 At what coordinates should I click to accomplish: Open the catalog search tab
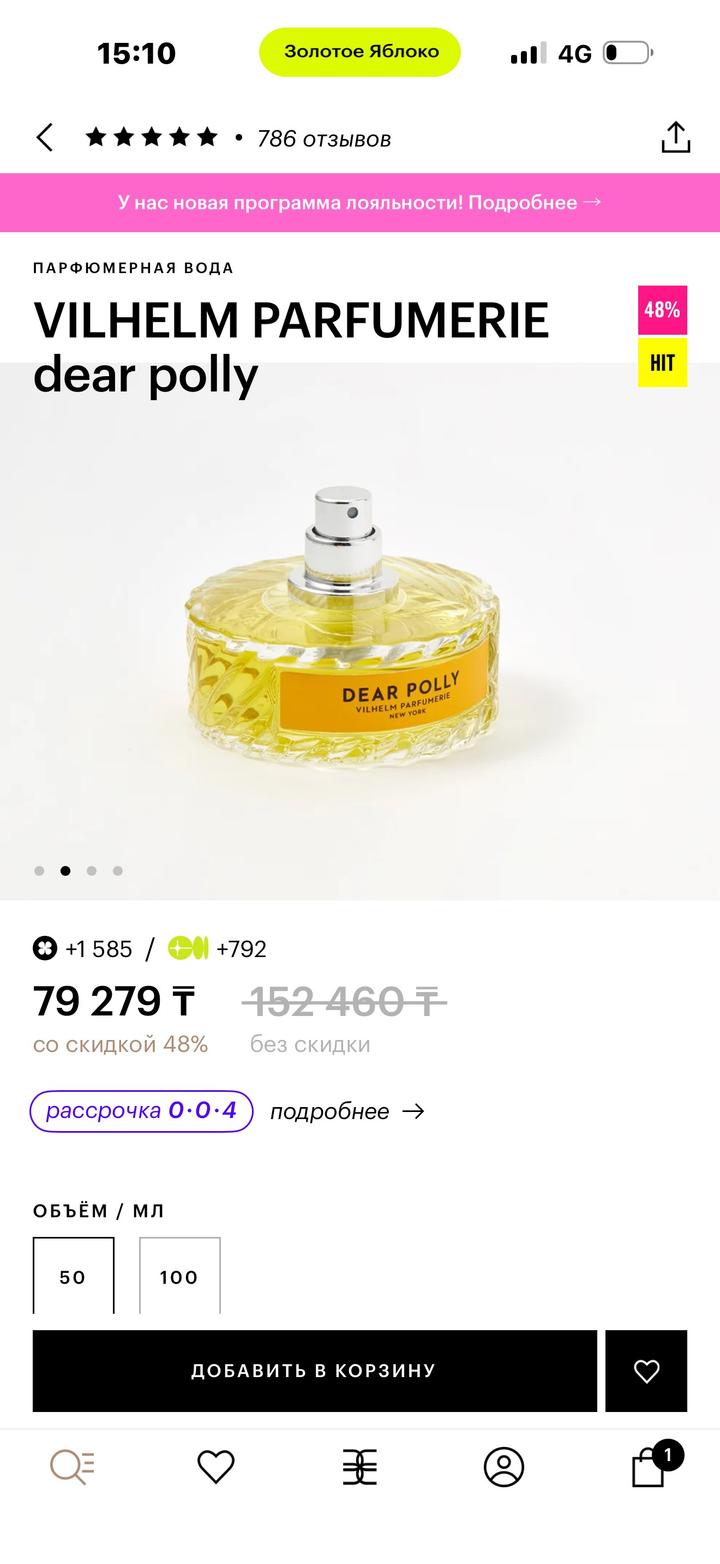(x=72, y=1467)
